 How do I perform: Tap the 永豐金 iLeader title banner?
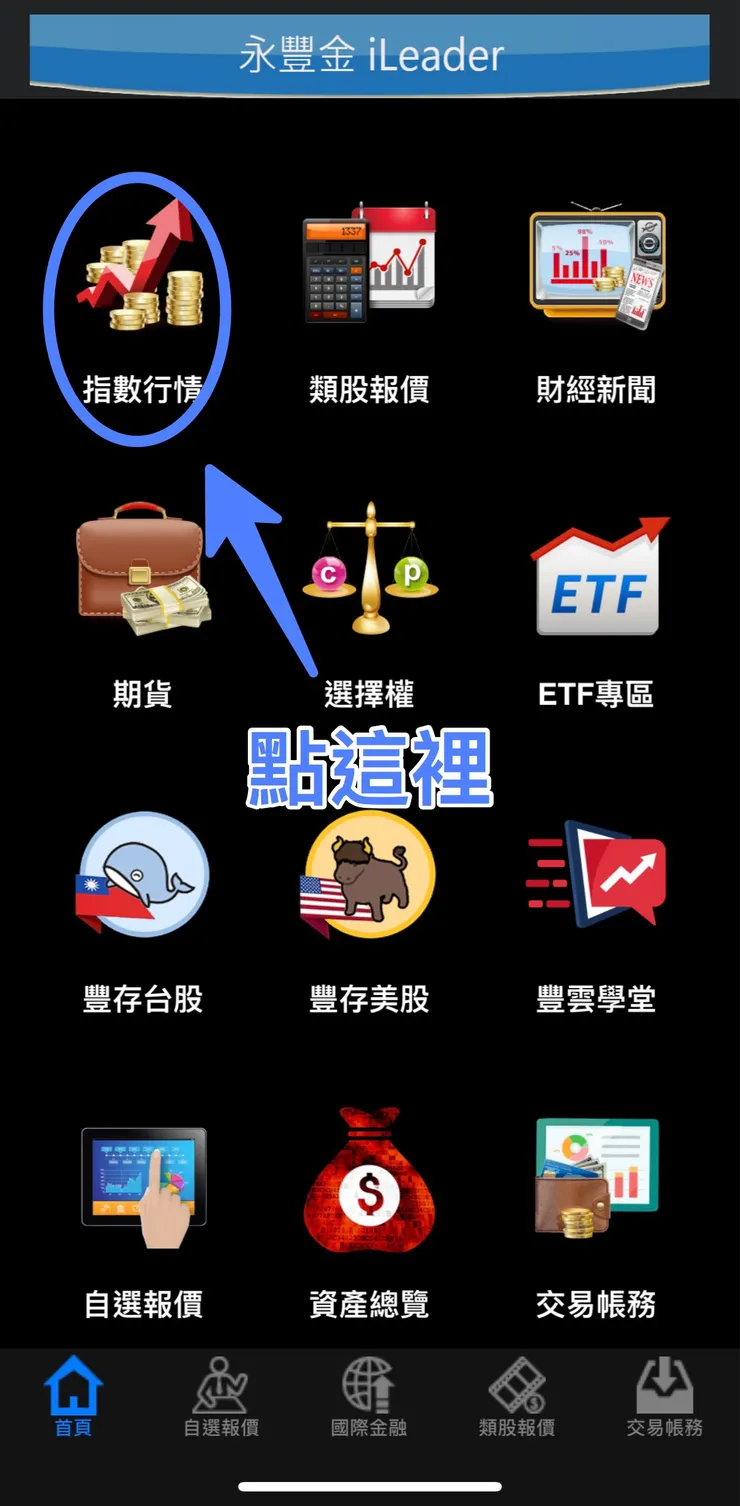[370, 55]
